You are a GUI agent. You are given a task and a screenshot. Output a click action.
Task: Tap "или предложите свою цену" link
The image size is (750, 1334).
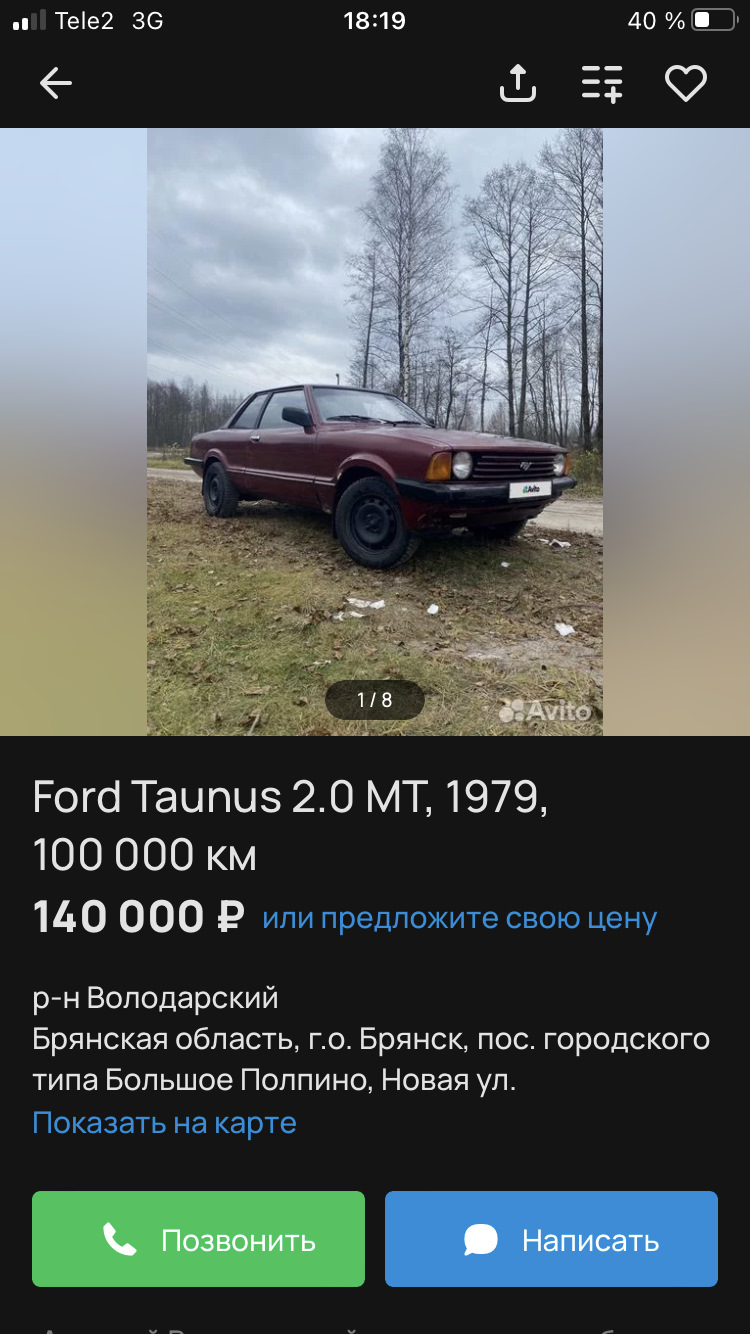point(460,918)
